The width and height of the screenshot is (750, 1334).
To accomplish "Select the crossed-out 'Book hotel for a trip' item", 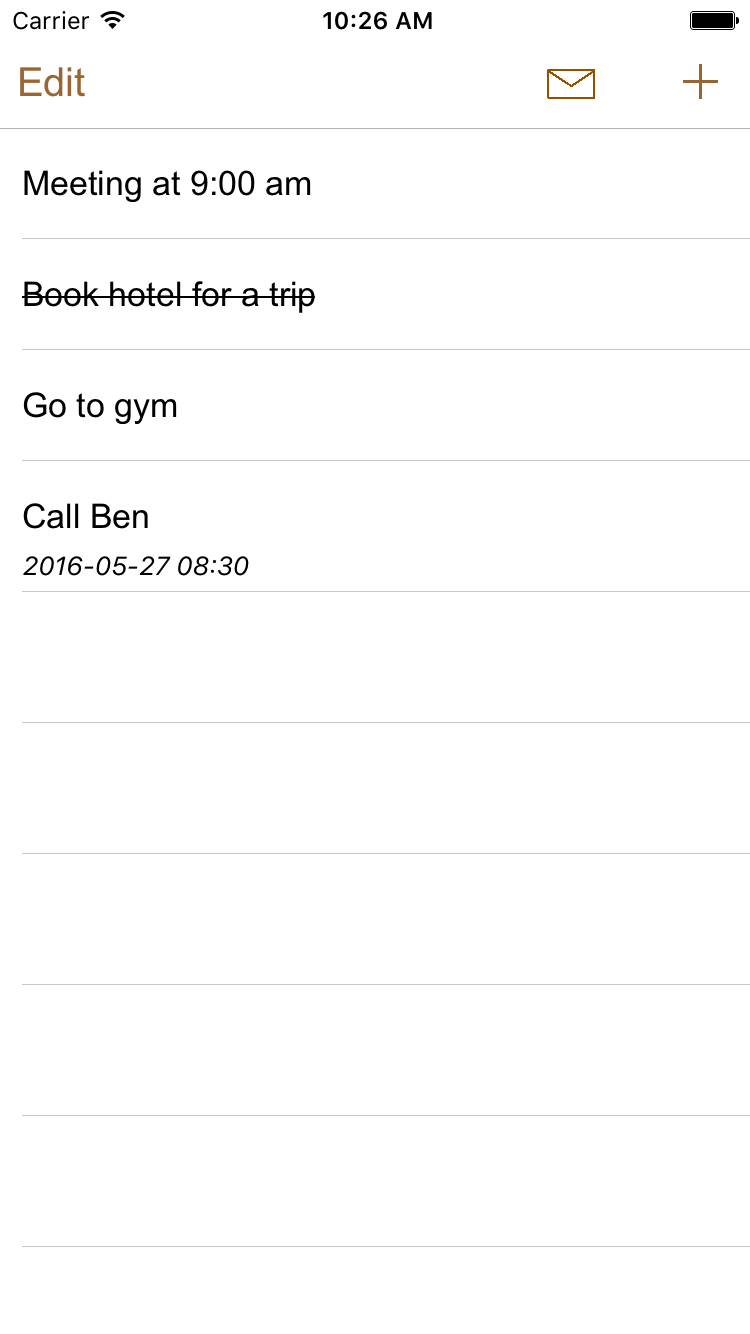I will pos(375,295).
